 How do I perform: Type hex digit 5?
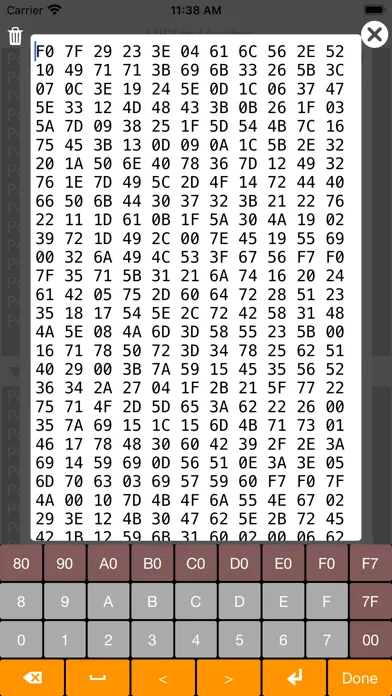[x=239, y=640]
